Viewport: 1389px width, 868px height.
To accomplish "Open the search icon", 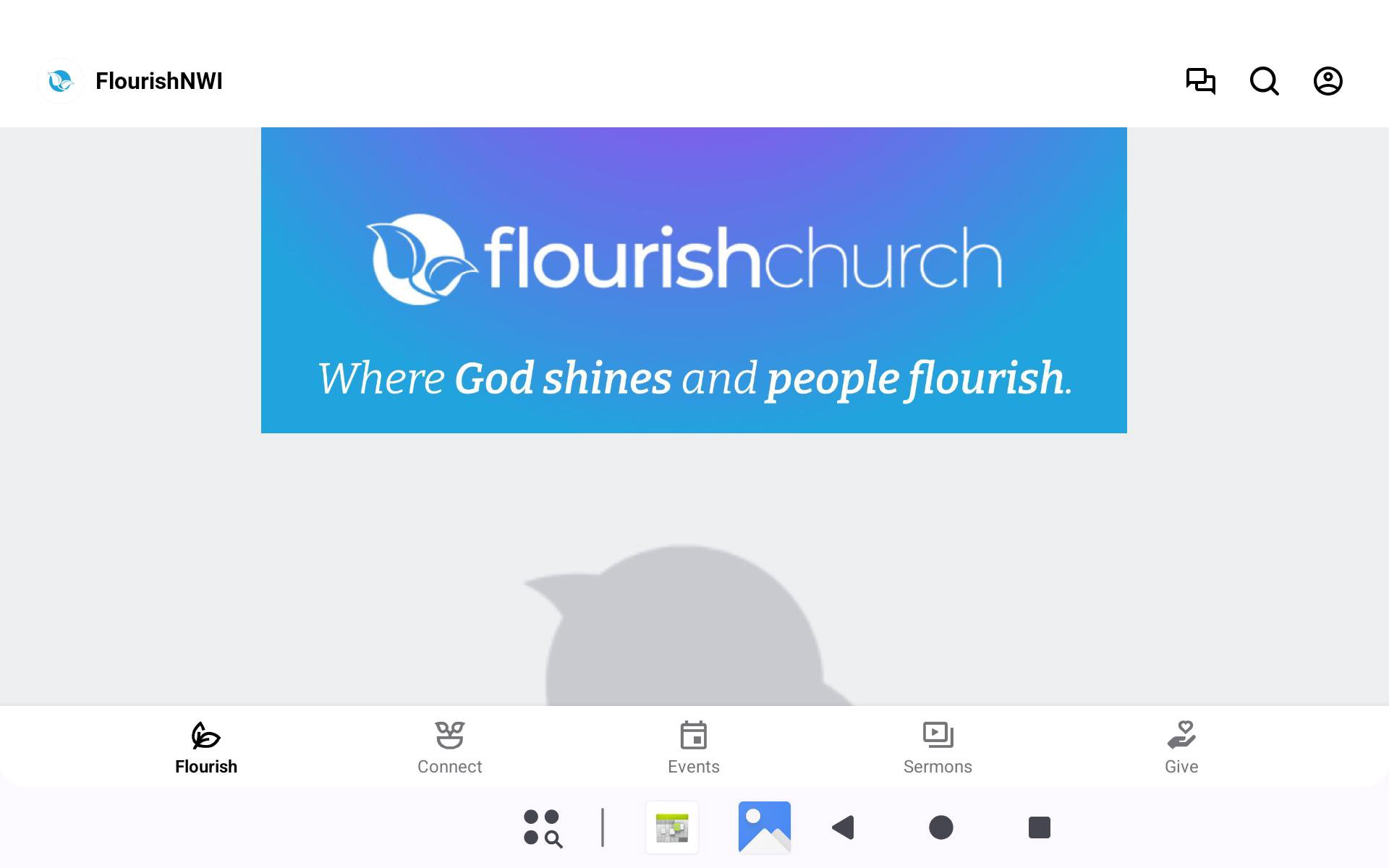I will [x=1264, y=81].
